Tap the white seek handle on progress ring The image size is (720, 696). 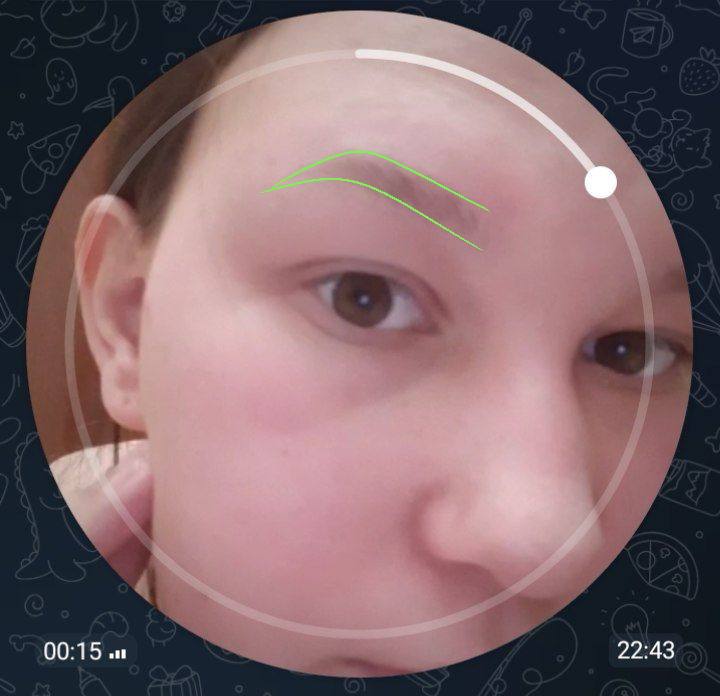[600, 182]
